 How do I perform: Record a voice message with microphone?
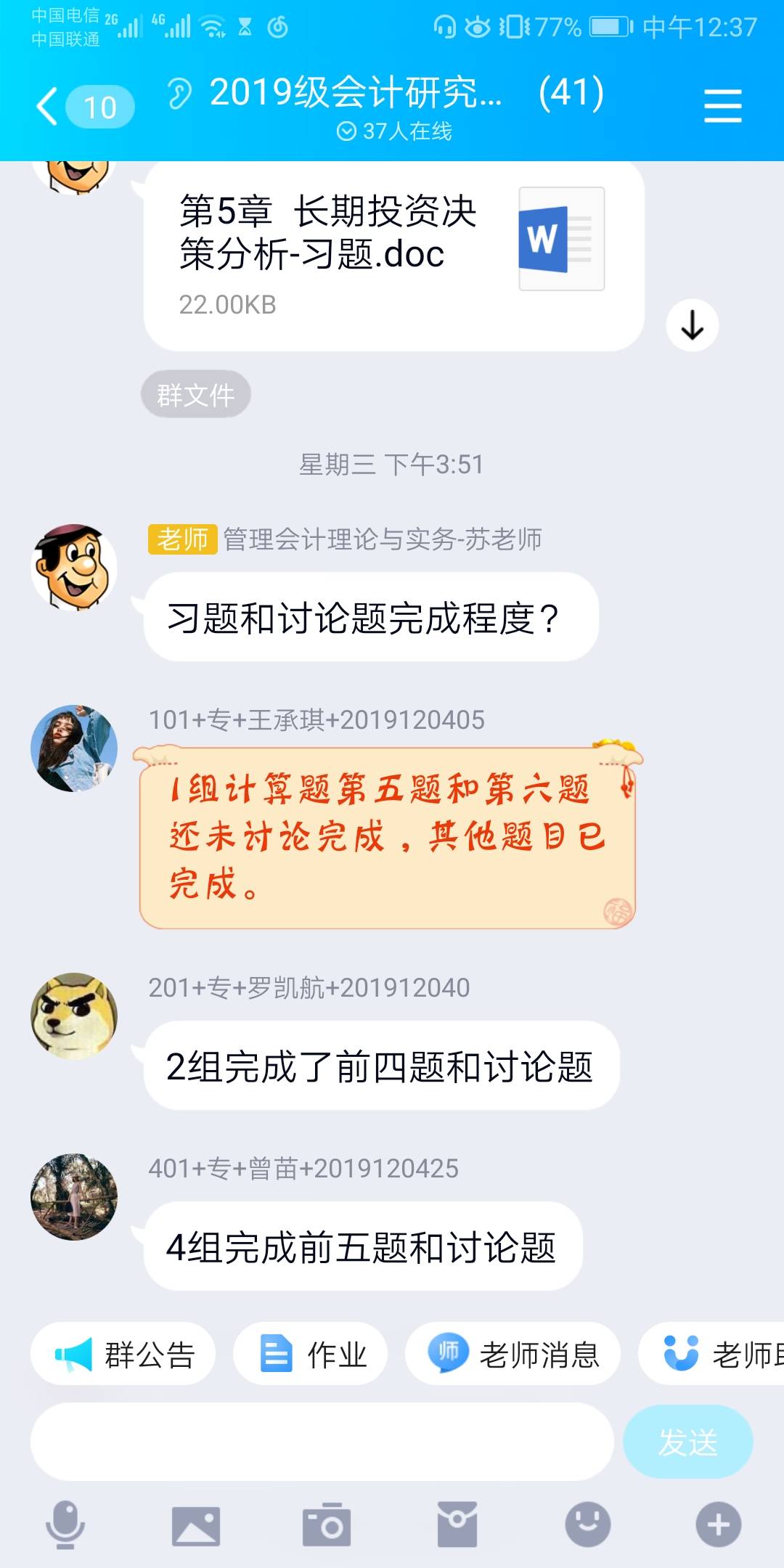point(65,1524)
